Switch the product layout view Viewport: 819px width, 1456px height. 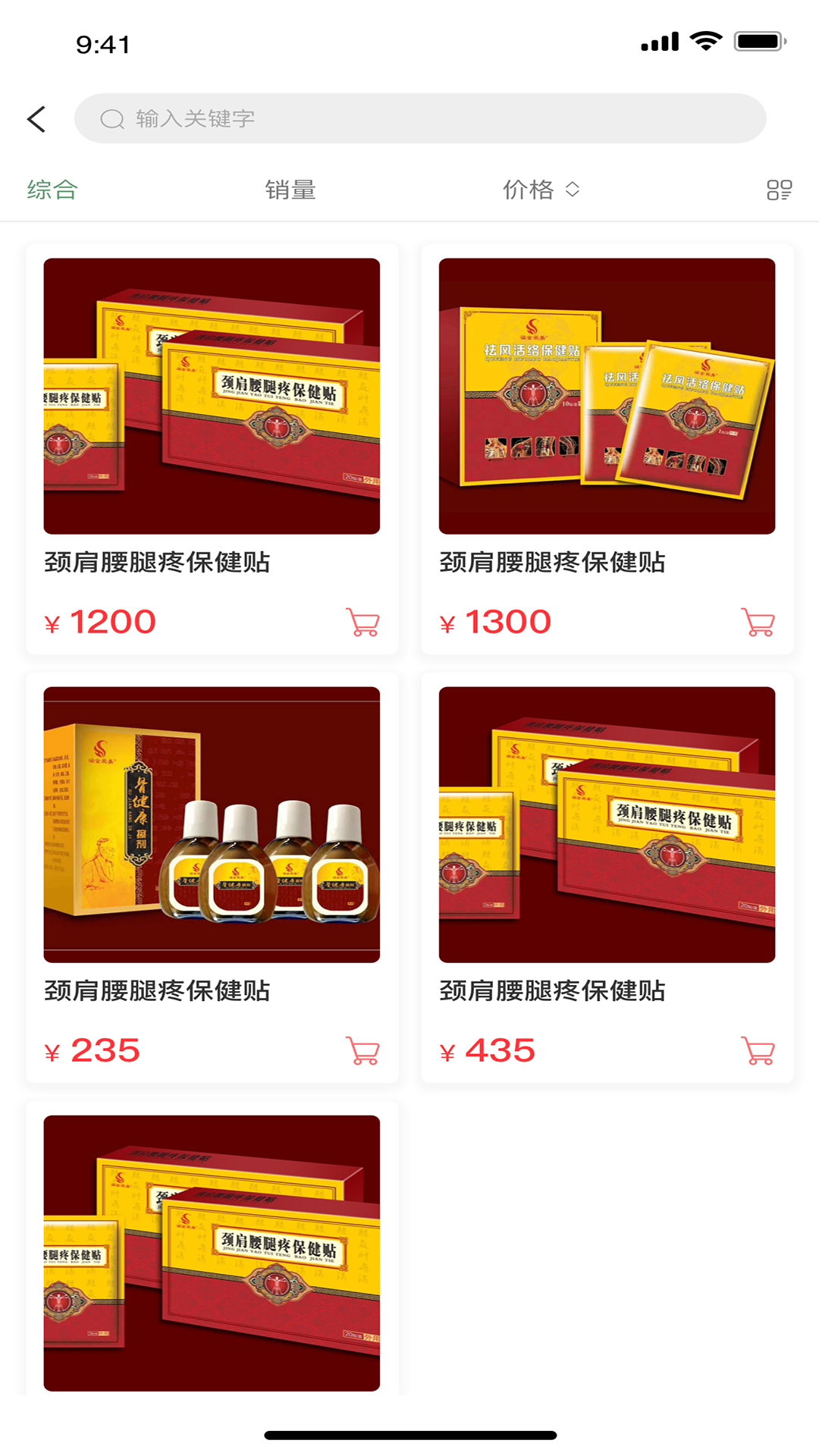779,190
